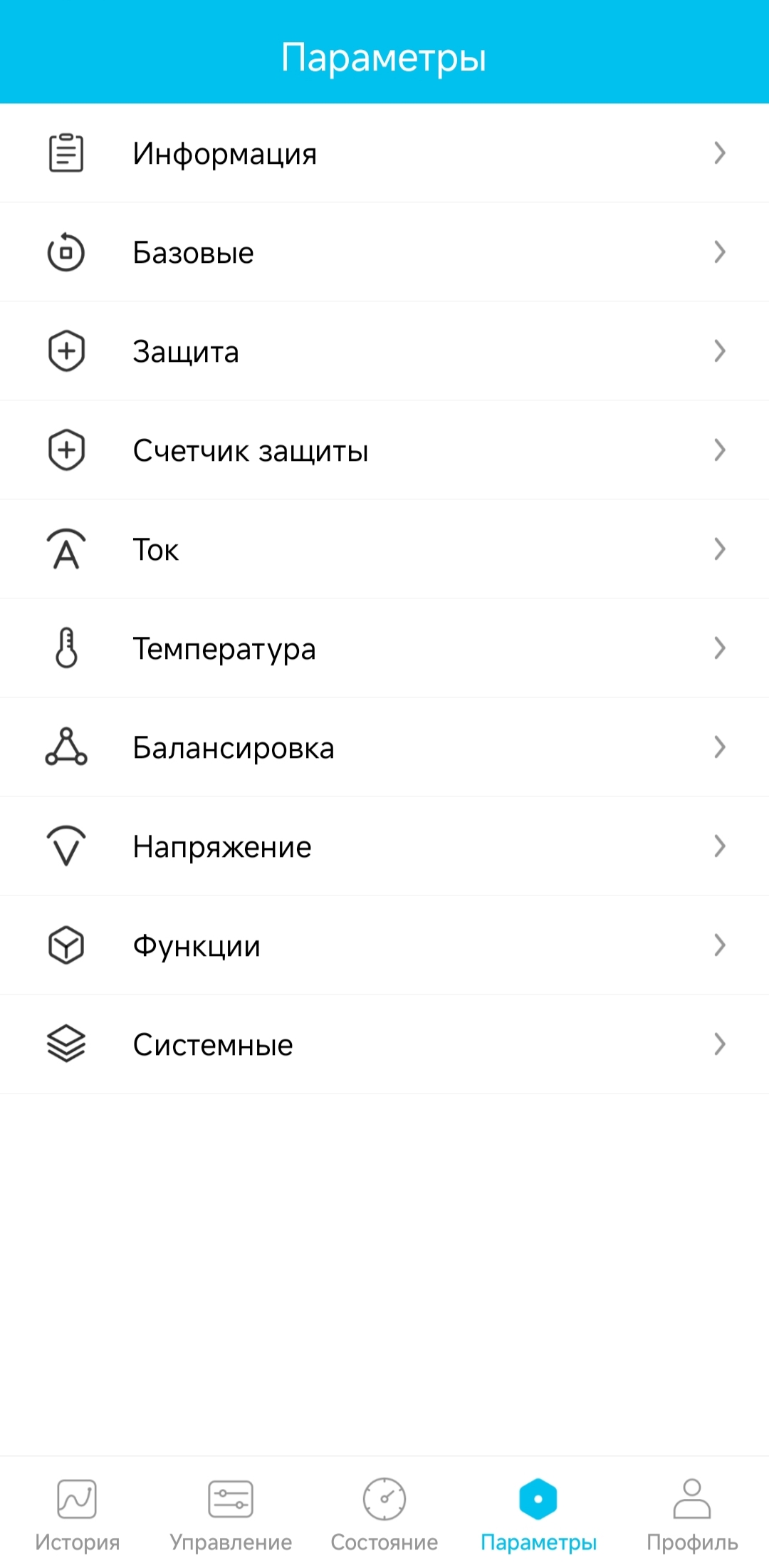Go to the Защита settings
Image resolution: width=769 pixels, height=1568 pixels.
[384, 351]
